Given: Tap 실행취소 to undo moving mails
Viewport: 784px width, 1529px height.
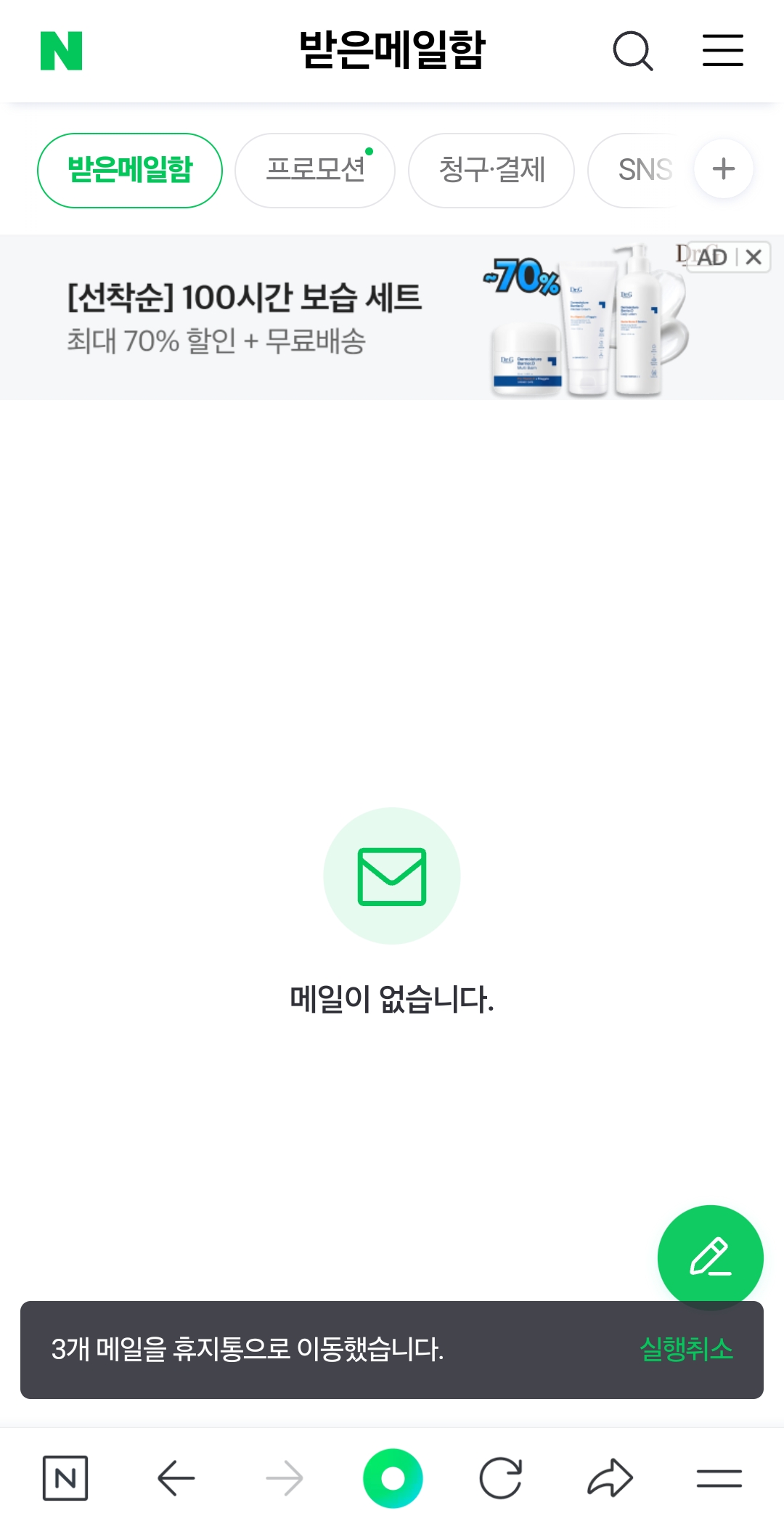Looking at the screenshot, I should click(x=686, y=1349).
